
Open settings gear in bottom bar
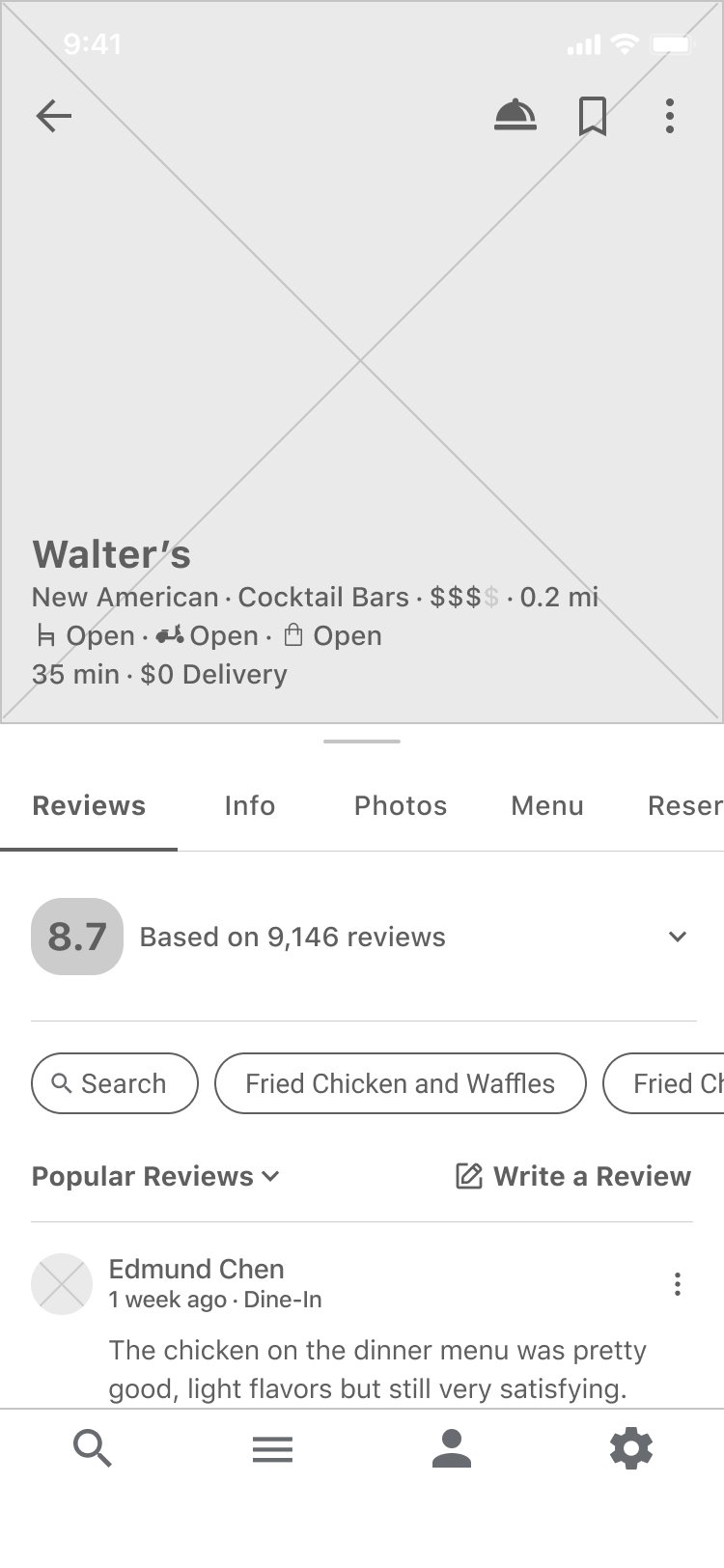(x=631, y=1449)
